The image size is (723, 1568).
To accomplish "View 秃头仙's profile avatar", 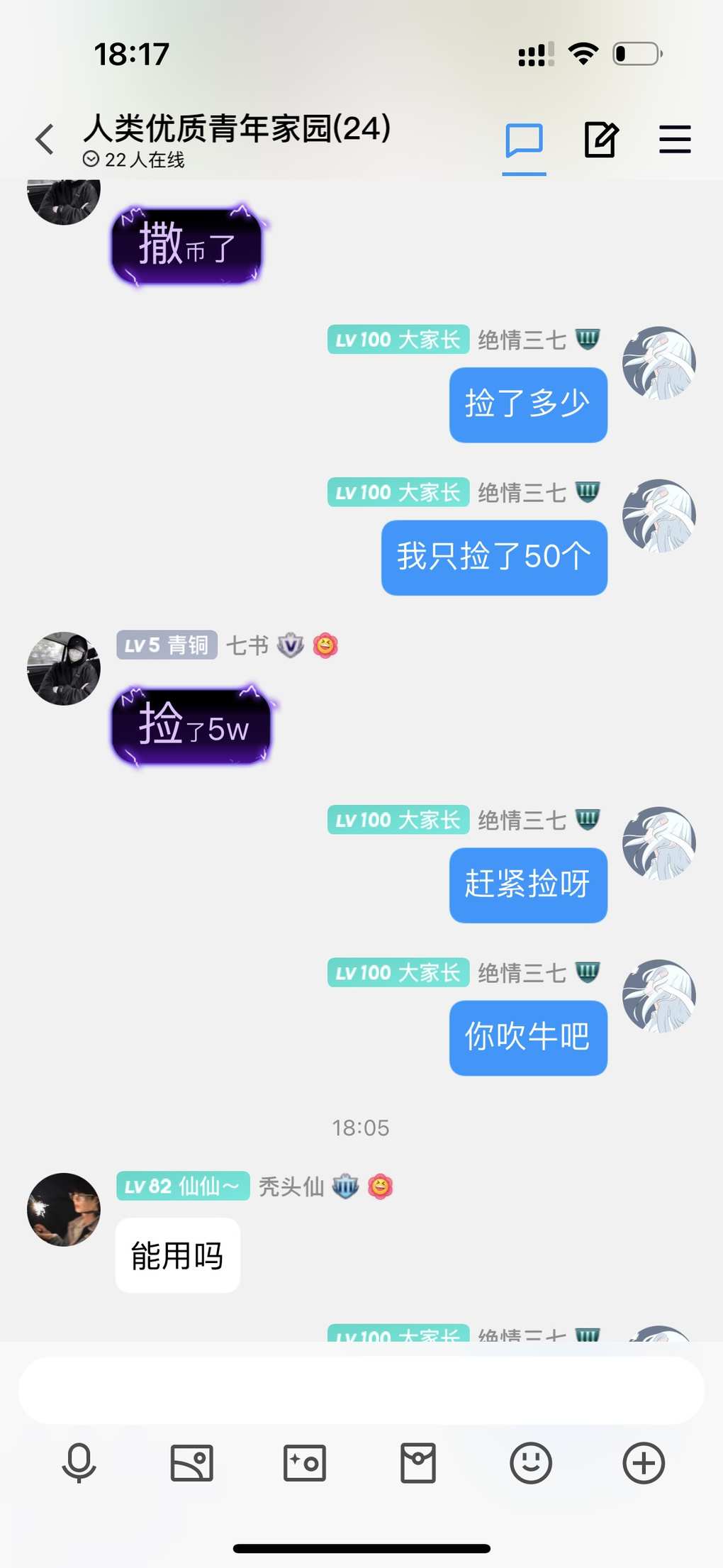I will [64, 1209].
